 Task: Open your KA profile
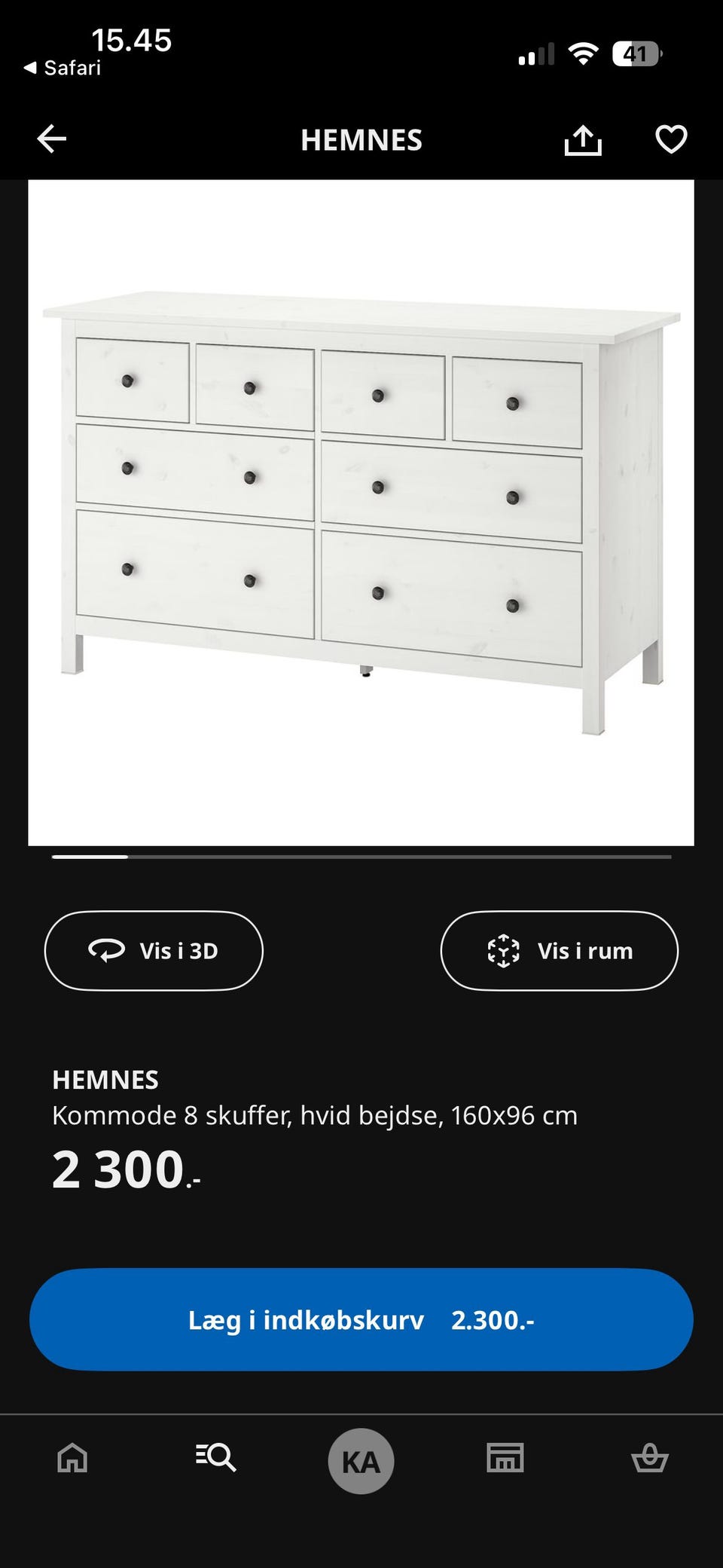(x=361, y=1457)
